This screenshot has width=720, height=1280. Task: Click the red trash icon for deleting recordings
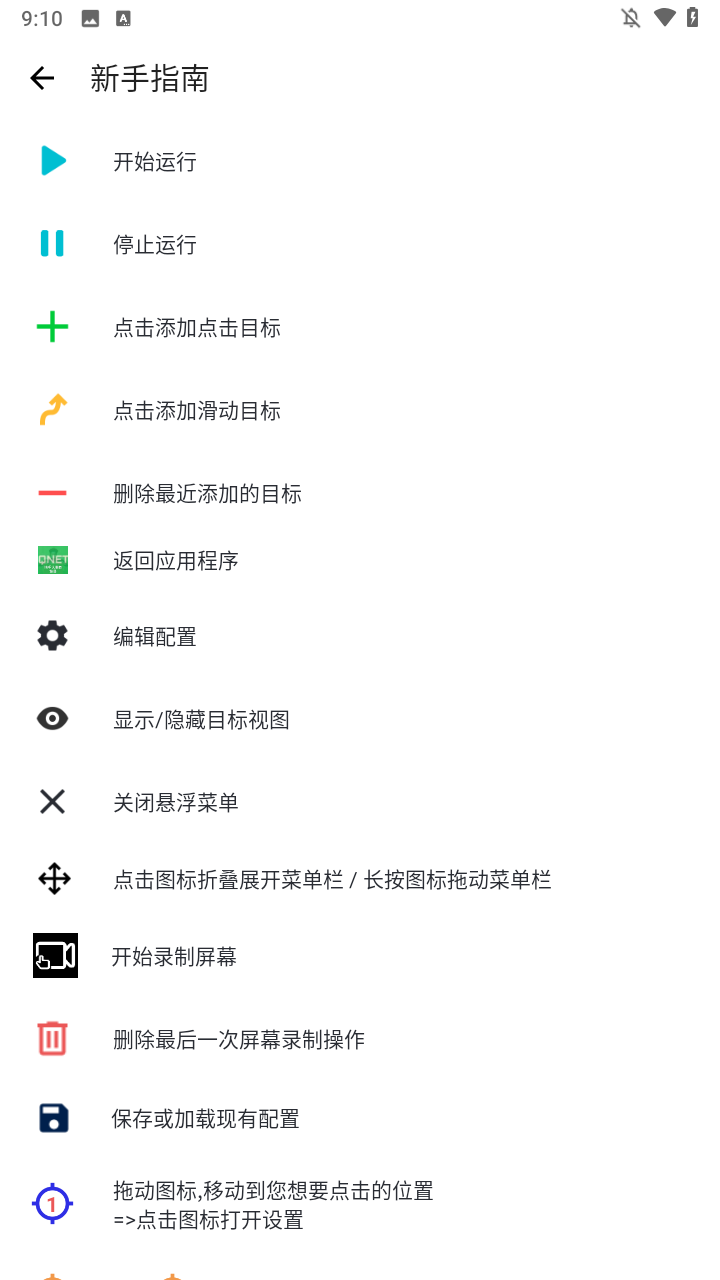pyautogui.click(x=52, y=1038)
